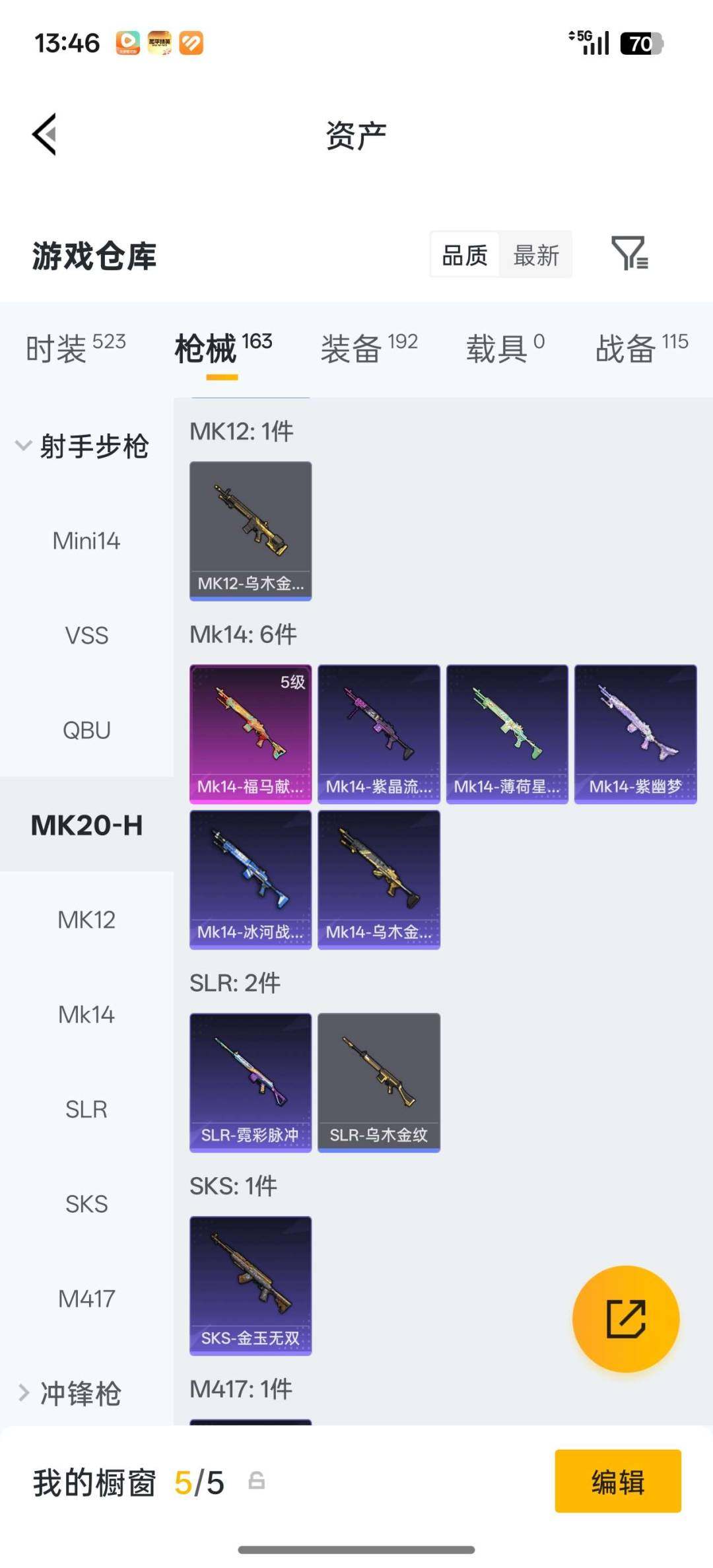The image size is (713, 1568).
Task: Open the SKS-金玉无双 skin
Action: coord(250,1285)
